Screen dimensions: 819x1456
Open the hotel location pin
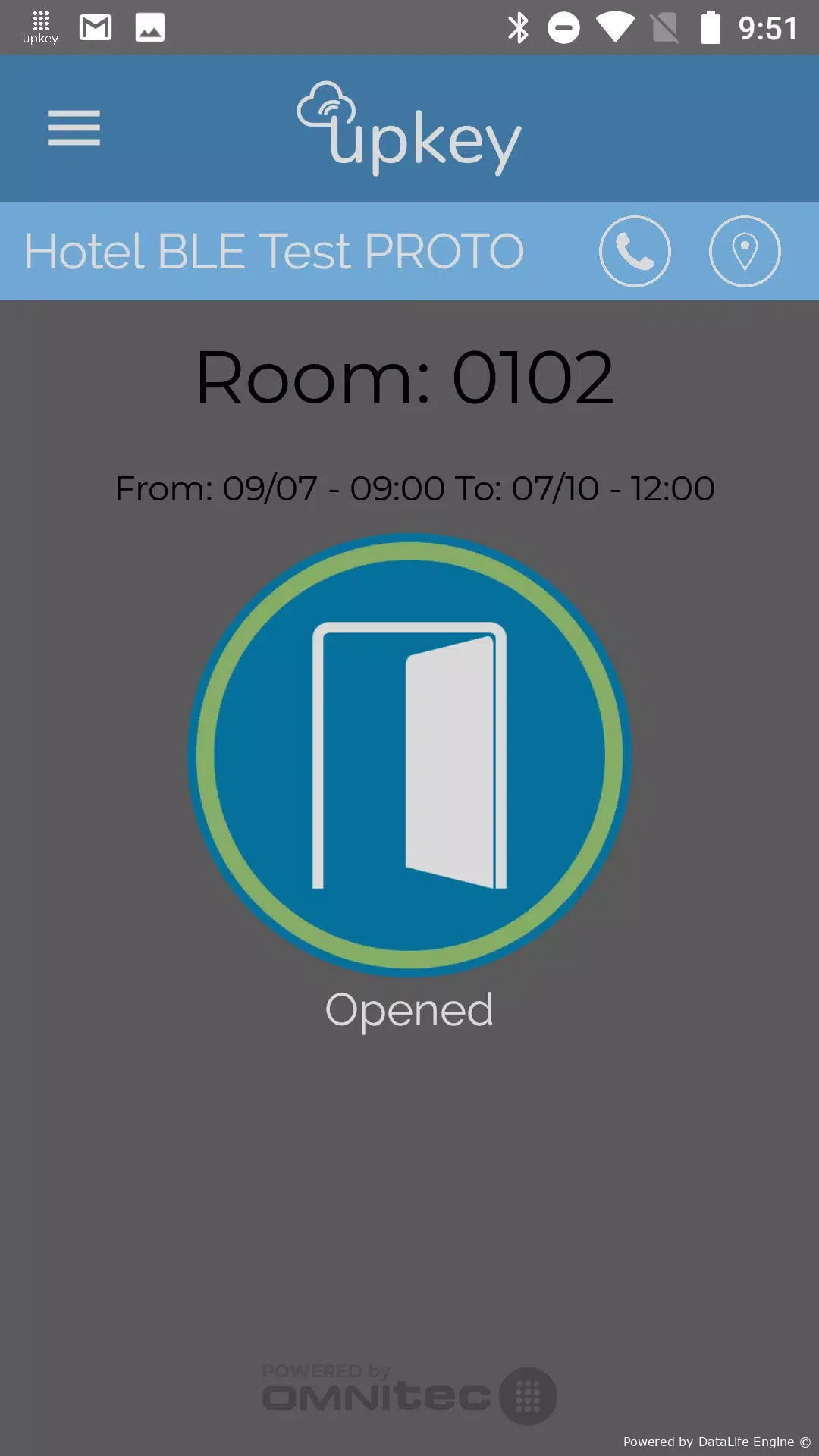[x=745, y=251]
